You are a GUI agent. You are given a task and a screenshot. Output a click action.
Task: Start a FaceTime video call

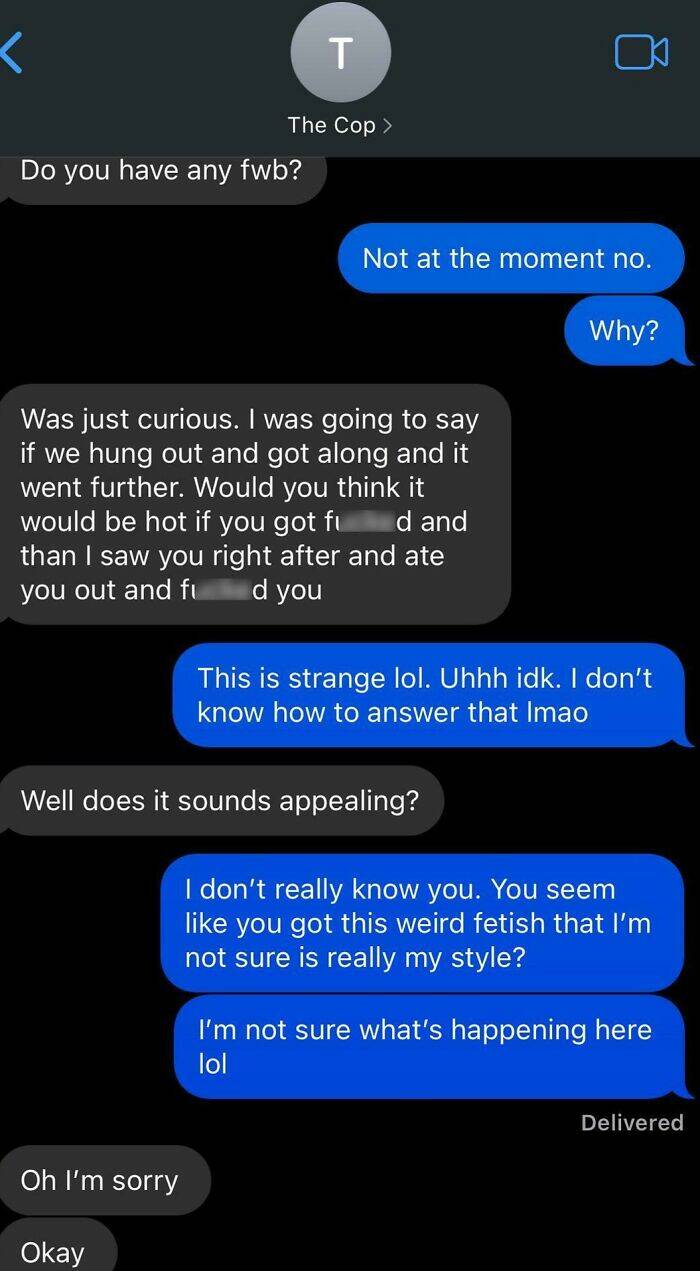640,52
